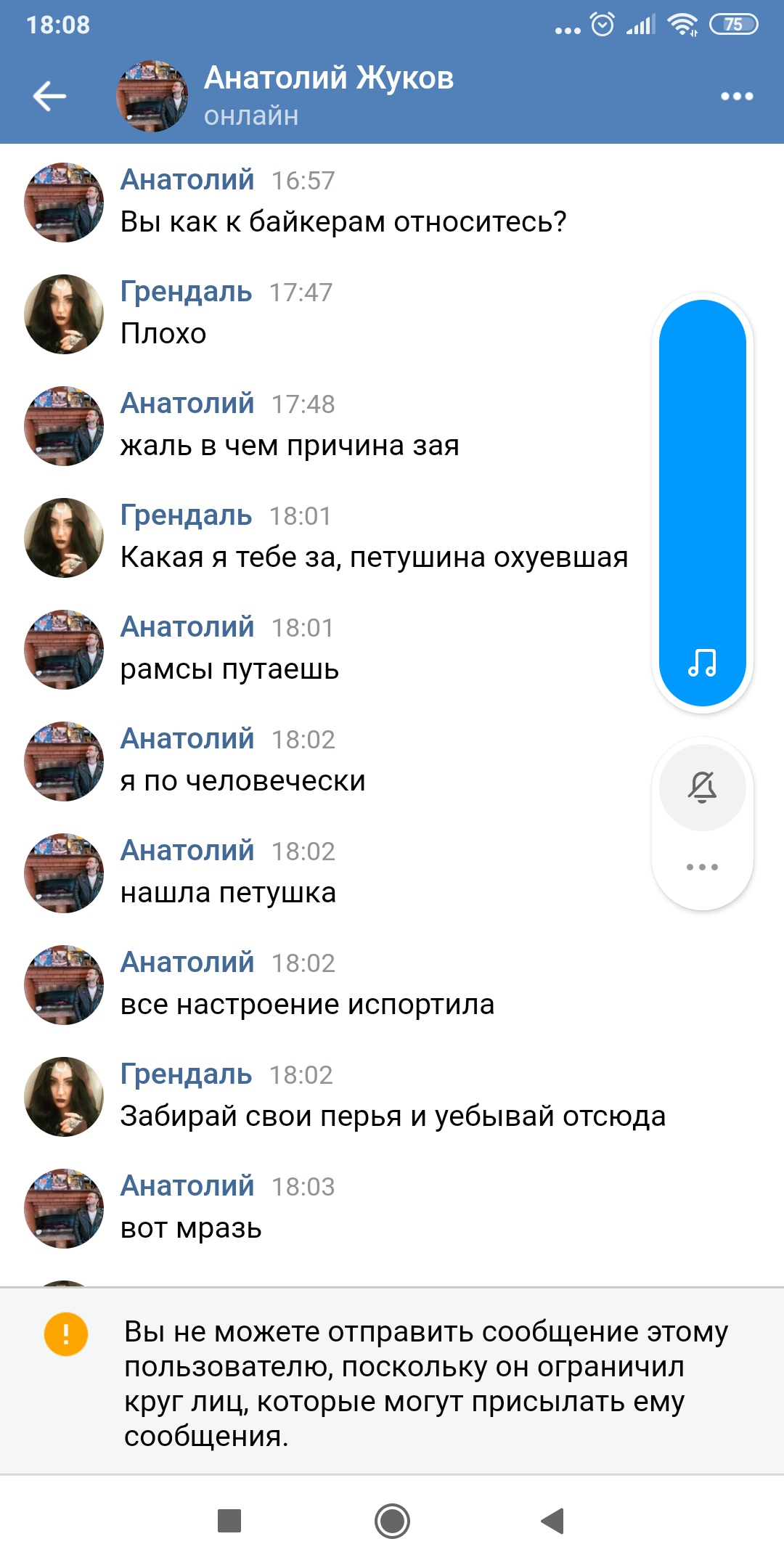Tap the media volume slider
This screenshot has width=784, height=1568.
pyautogui.click(x=702, y=502)
